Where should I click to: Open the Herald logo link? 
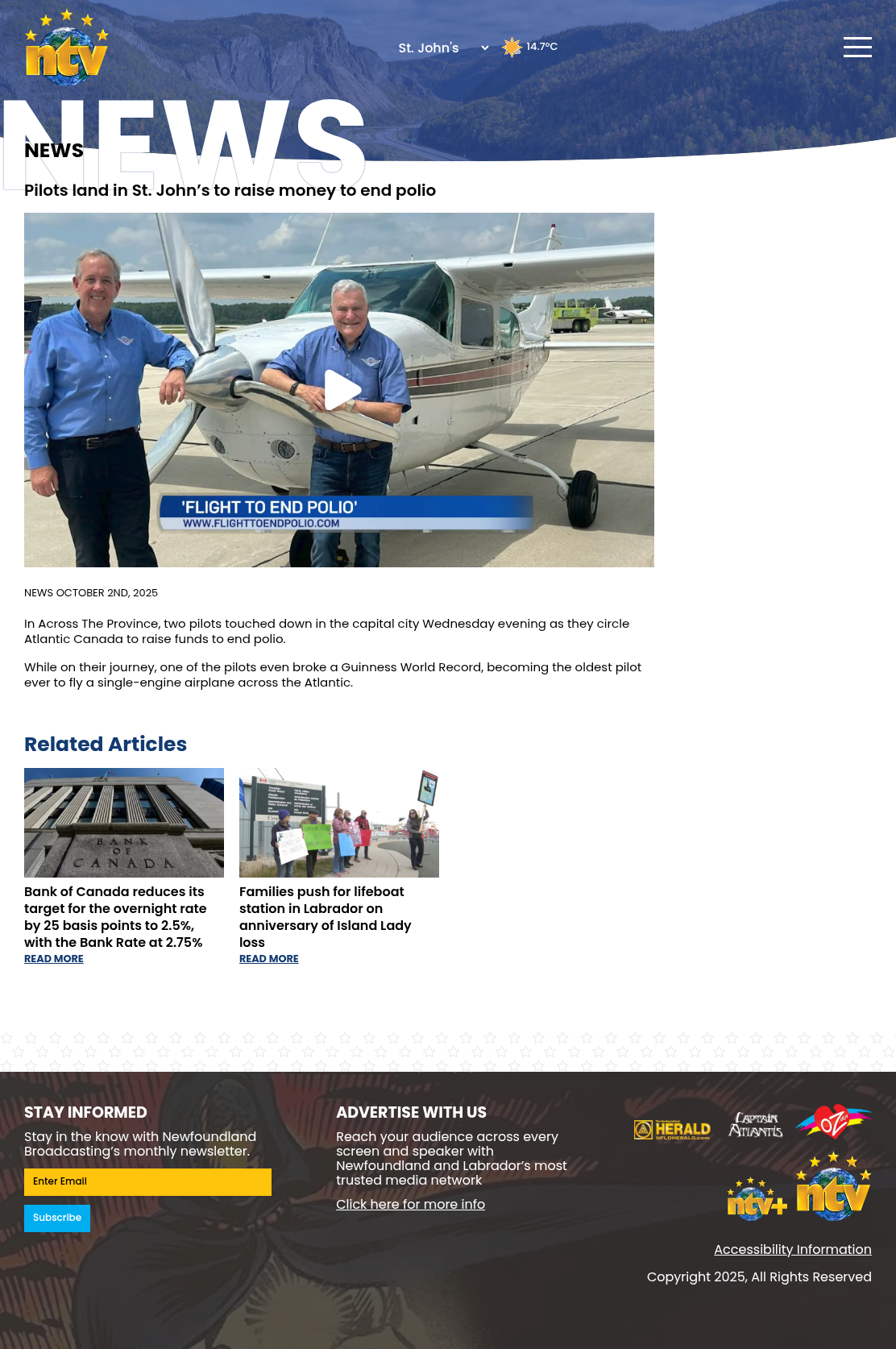(x=672, y=1130)
